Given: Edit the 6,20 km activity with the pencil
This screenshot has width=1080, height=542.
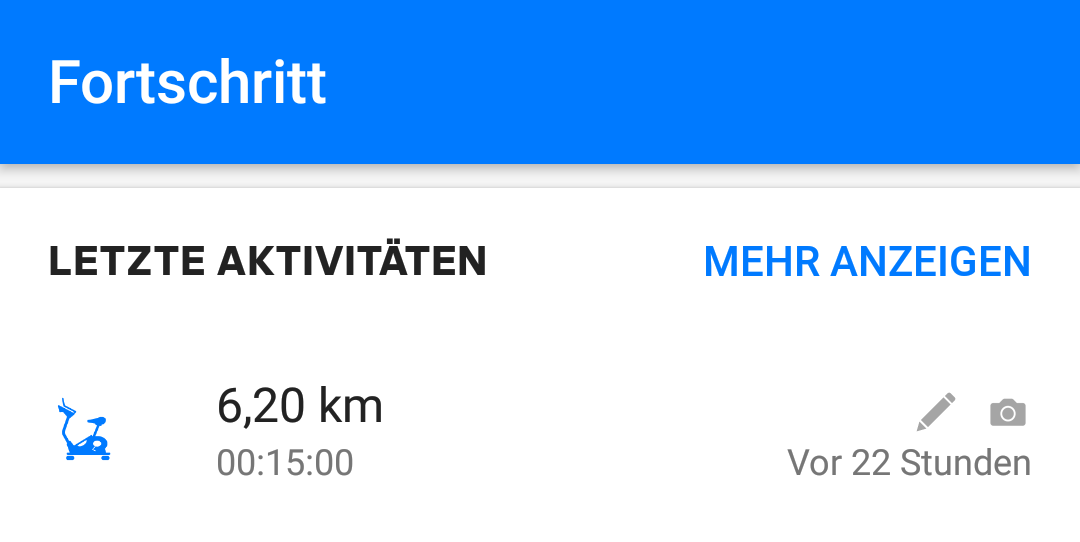Looking at the screenshot, I should [x=936, y=412].
